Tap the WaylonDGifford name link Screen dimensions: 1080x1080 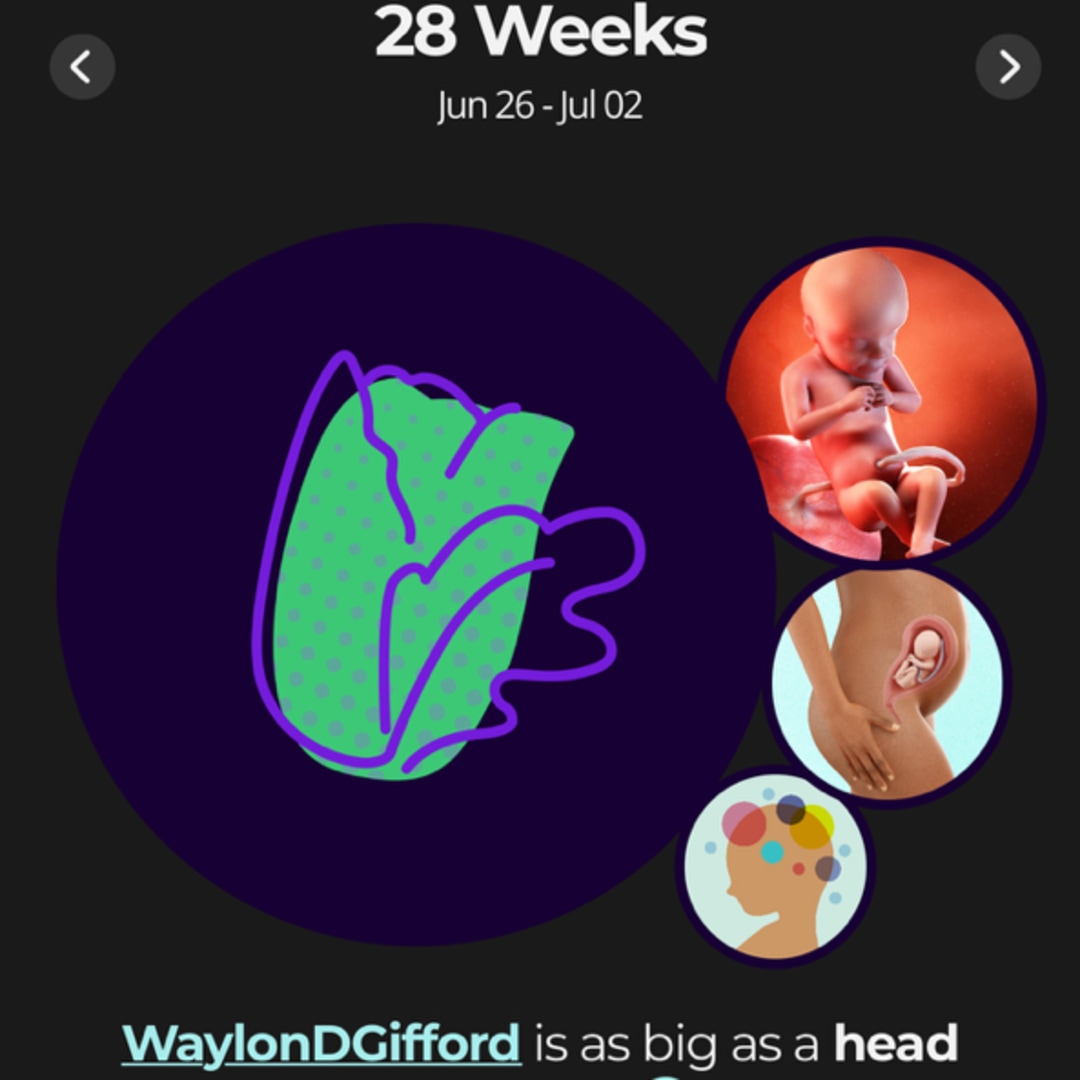pos(321,1043)
